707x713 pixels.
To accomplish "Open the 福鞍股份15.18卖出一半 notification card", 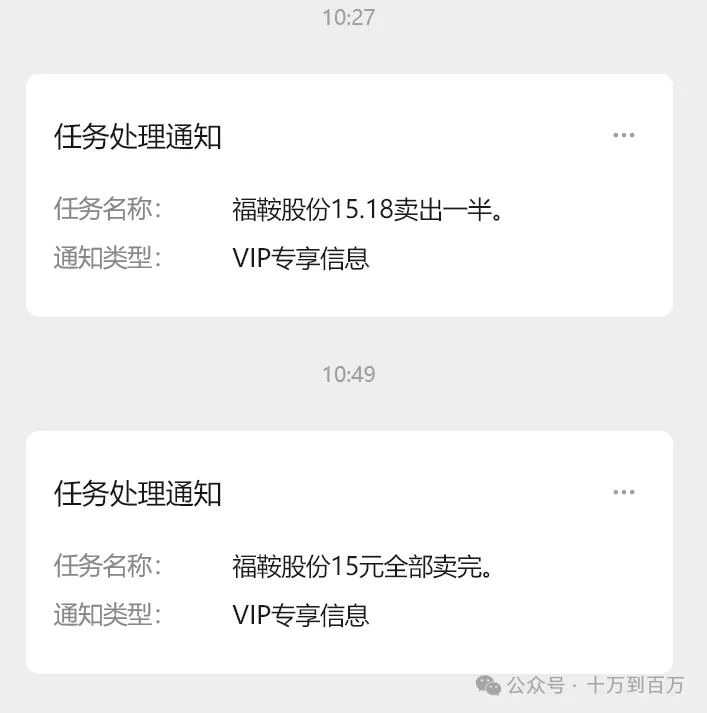I will click(348, 210).
